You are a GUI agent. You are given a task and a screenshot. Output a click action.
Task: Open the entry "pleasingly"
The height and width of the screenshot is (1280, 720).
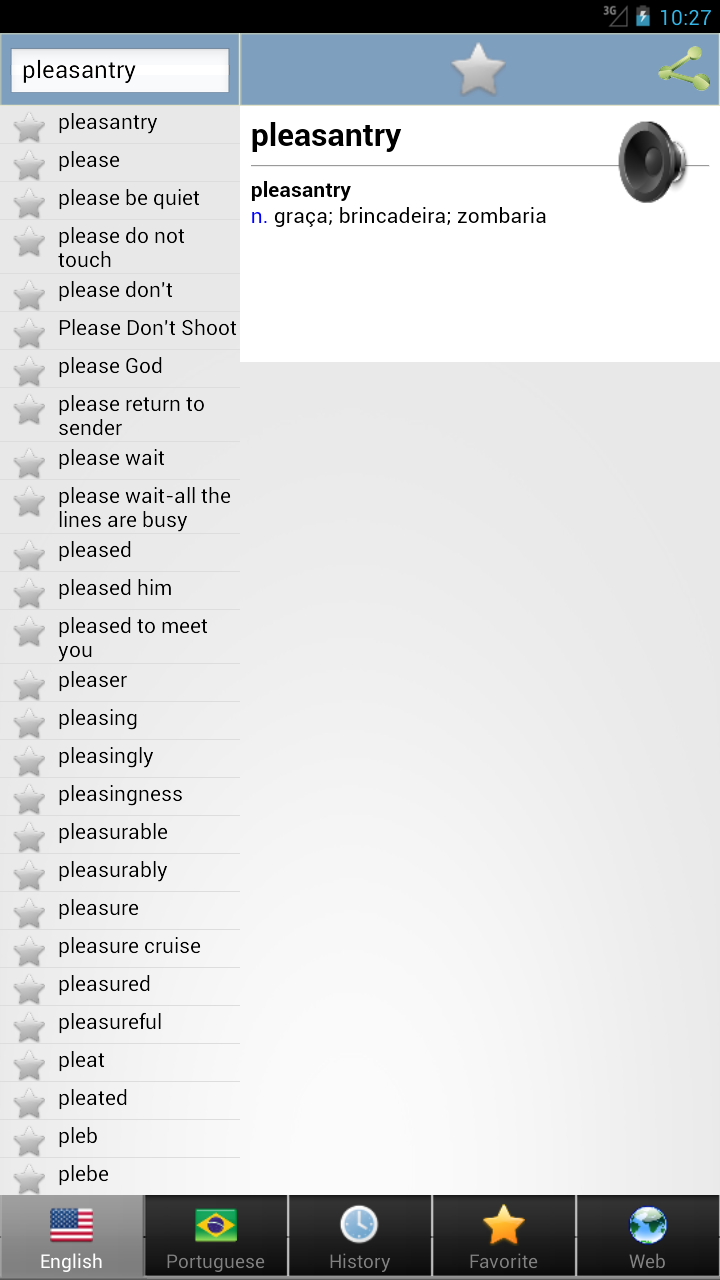[120, 758]
